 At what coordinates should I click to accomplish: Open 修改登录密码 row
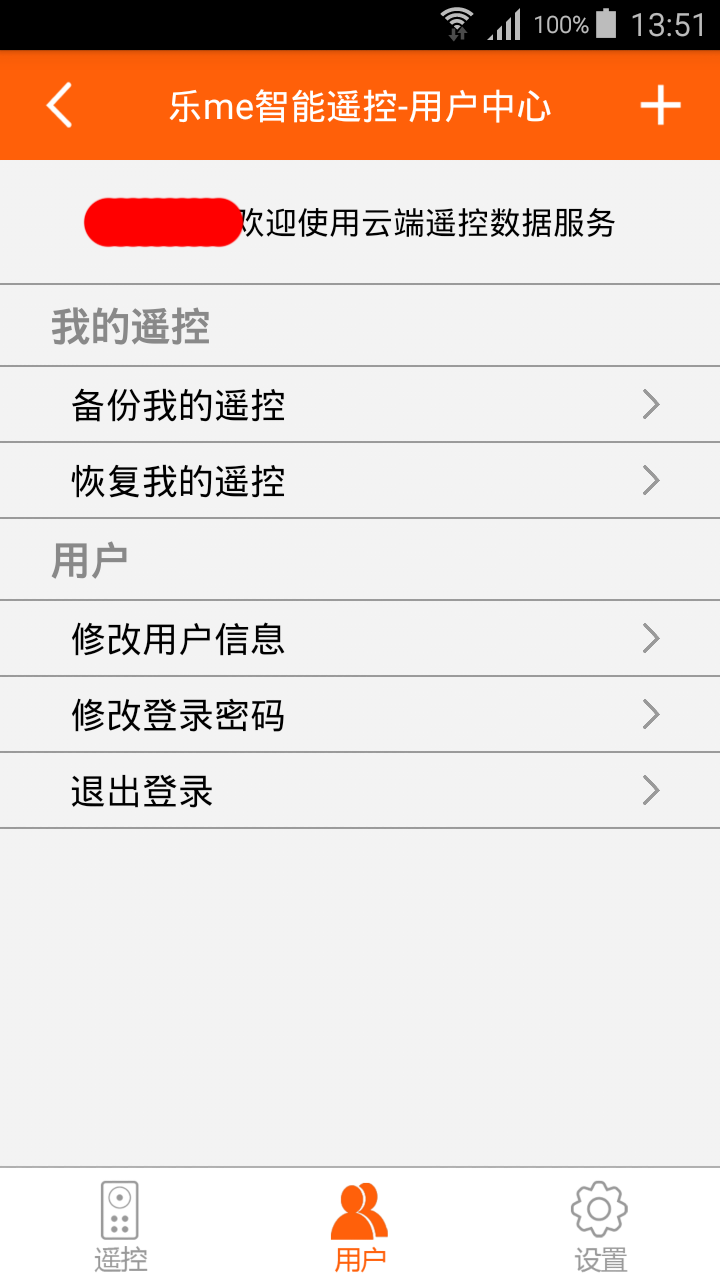coord(360,714)
